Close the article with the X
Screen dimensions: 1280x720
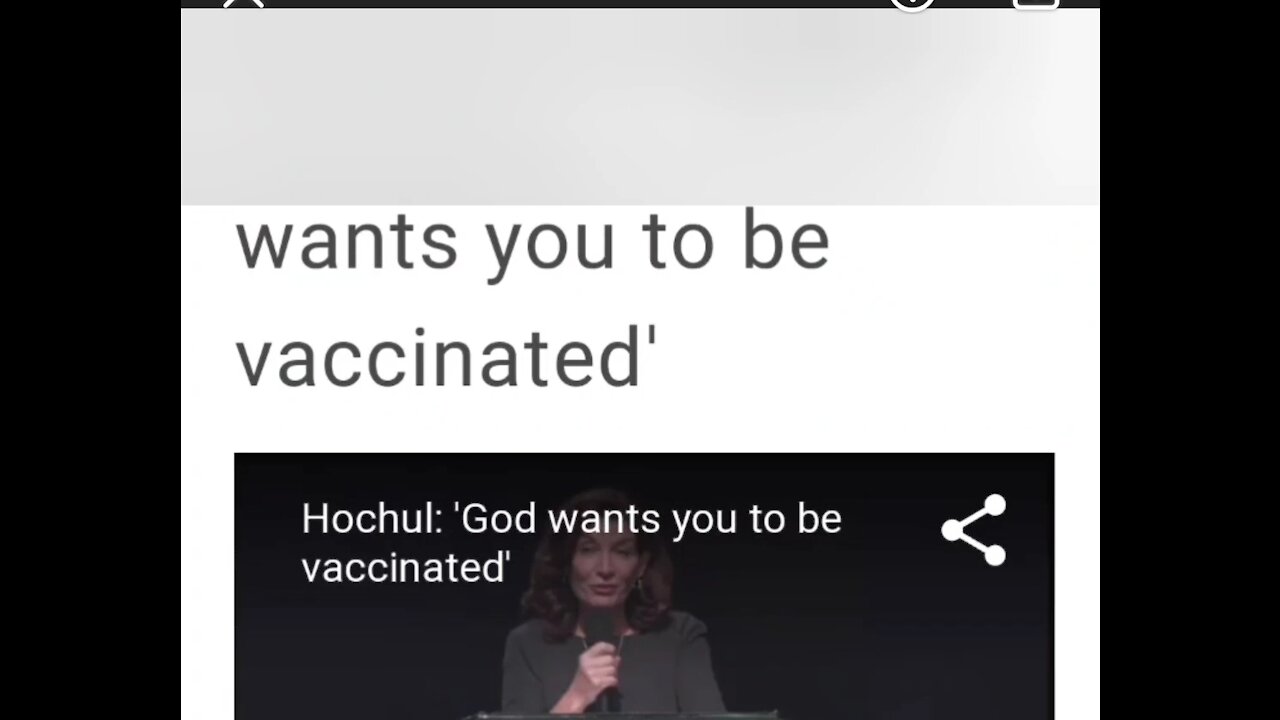[243, 3]
